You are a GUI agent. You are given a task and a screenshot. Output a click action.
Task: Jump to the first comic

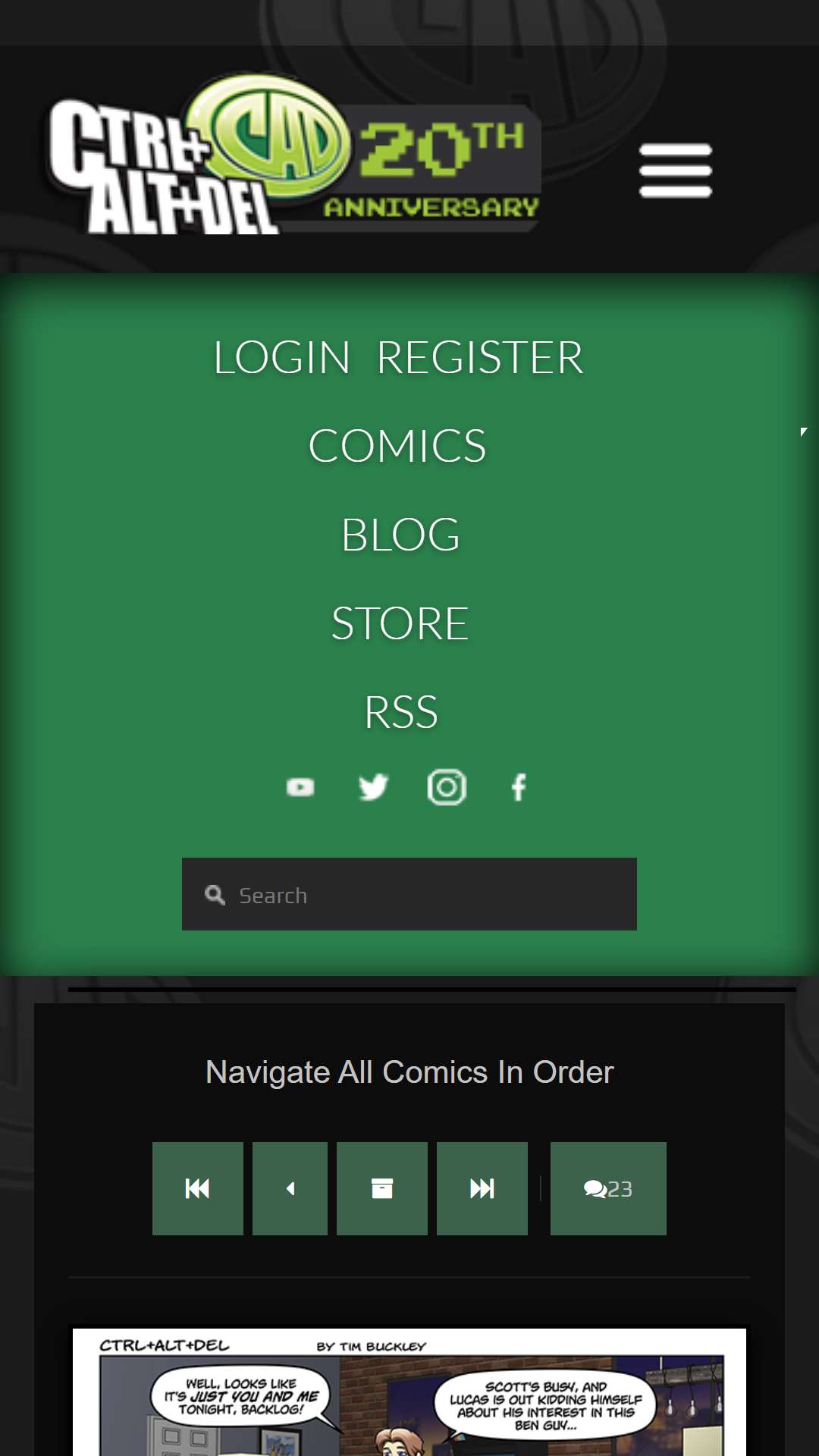pos(198,1188)
